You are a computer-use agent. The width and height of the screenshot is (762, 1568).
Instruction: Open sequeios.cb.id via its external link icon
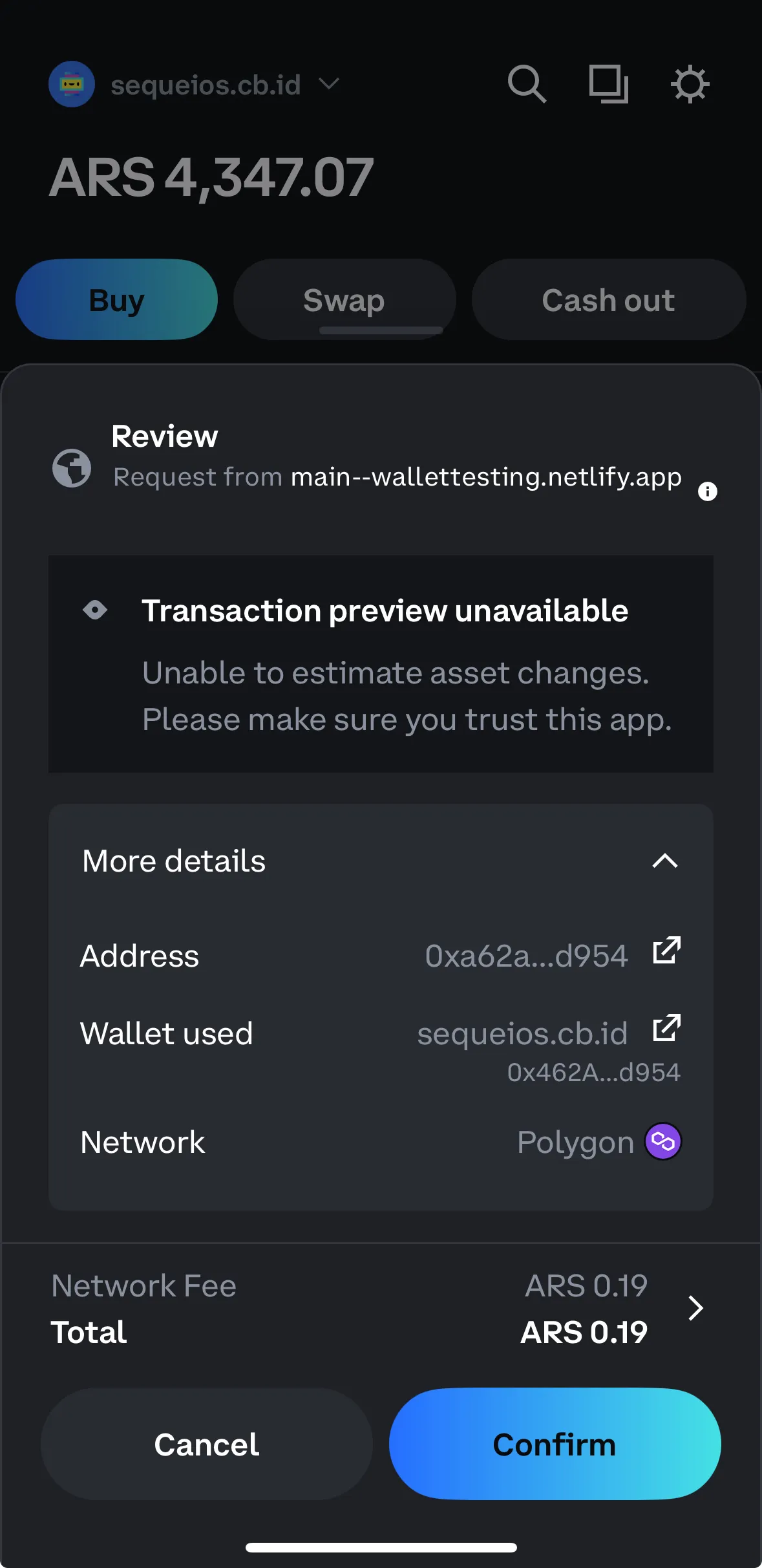[x=667, y=1027]
